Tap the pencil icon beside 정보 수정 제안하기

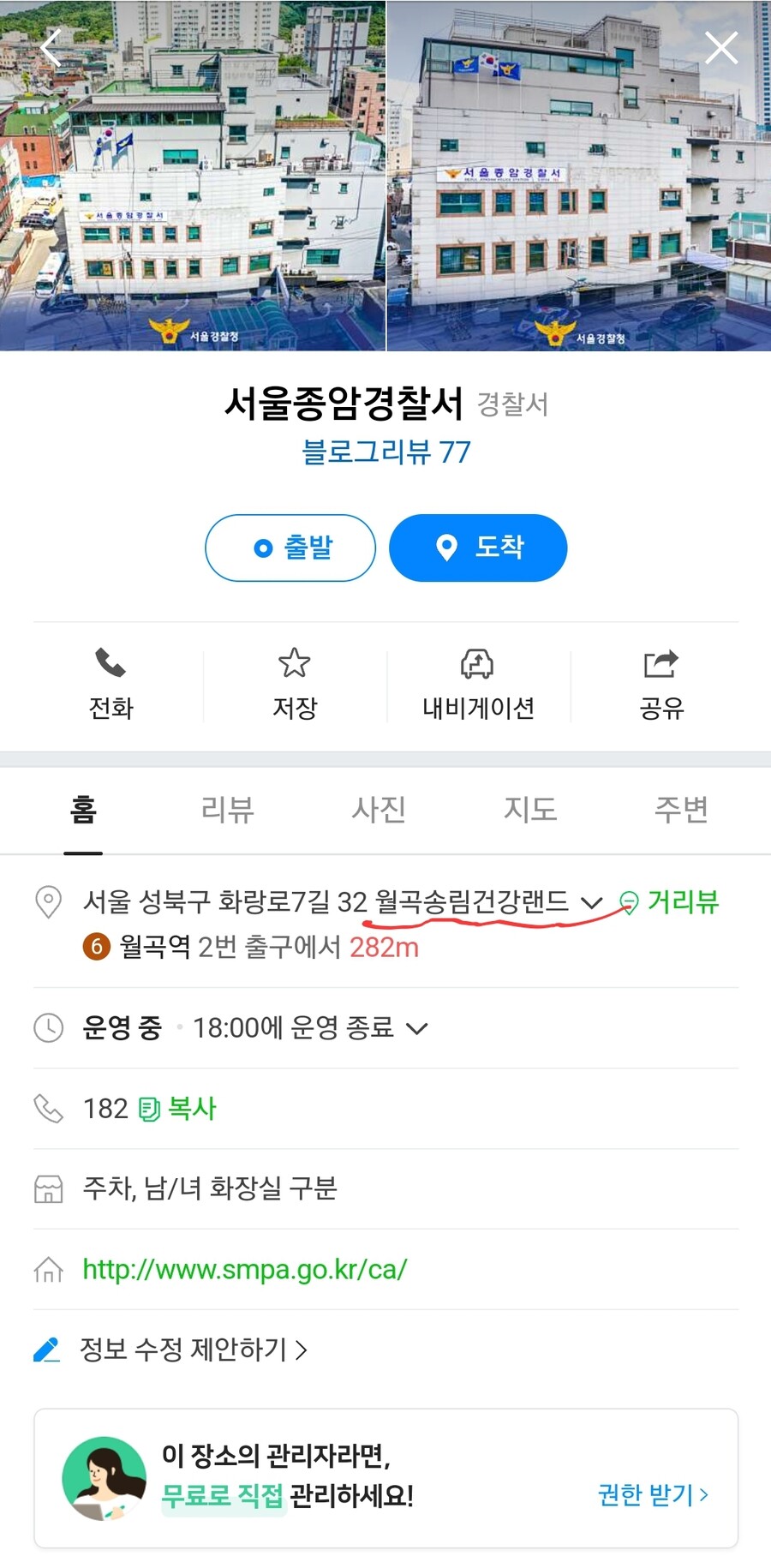pos(48,1348)
